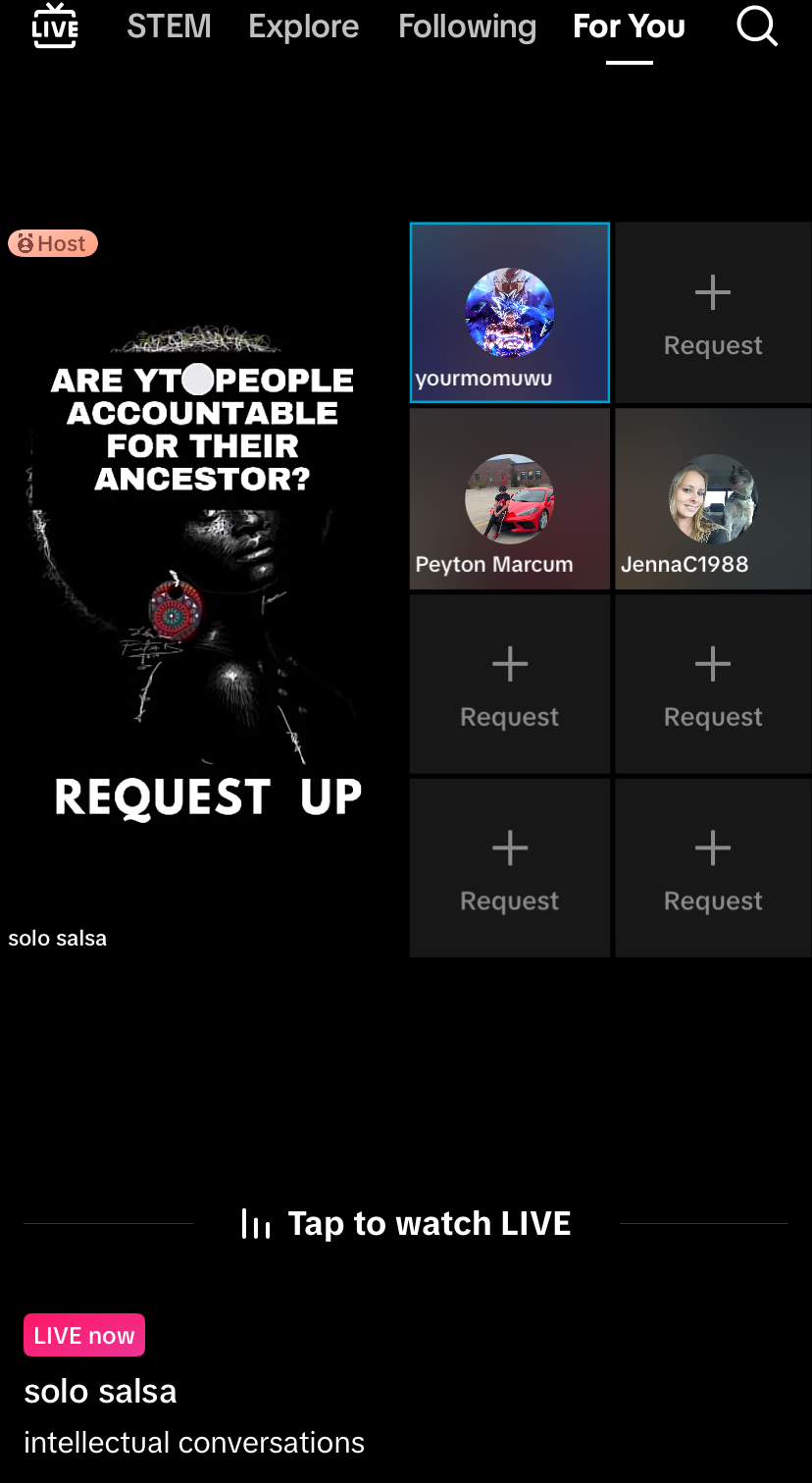This screenshot has height=1483, width=812.
Task: Switch to the Following tab
Action: [467, 26]
